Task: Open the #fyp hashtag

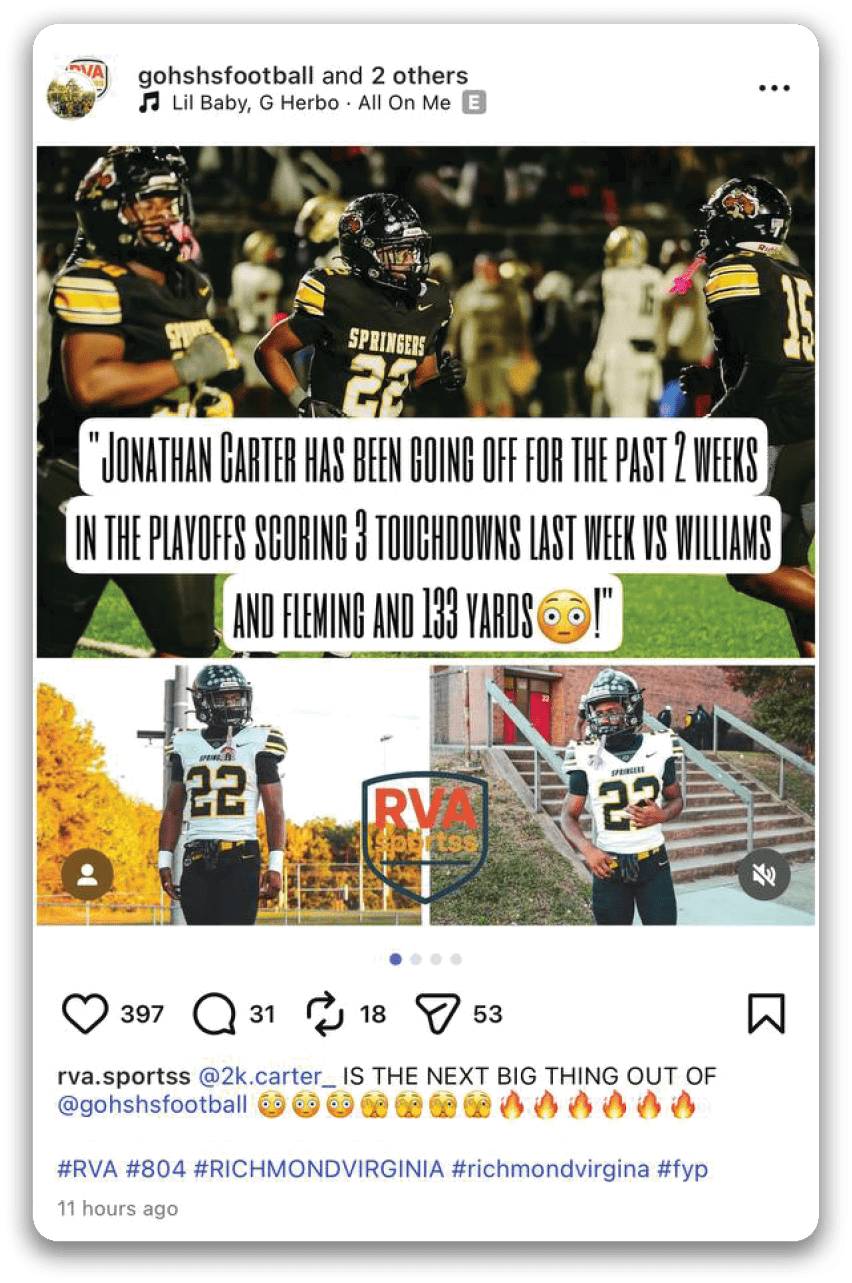Action: click(x=682, y=1168)
